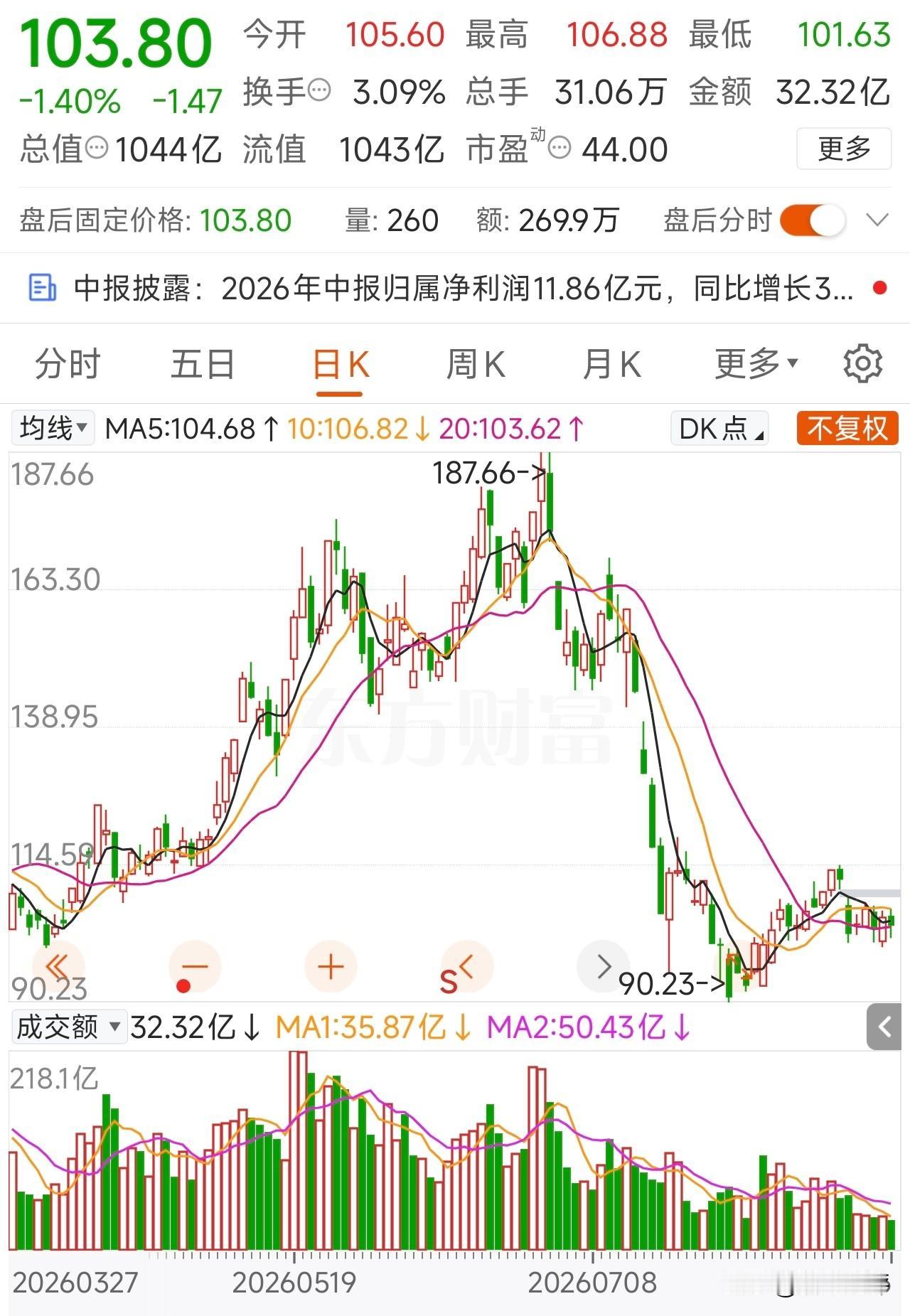Zoom out chart with minus button
910x1316 pixels.
(194, 966)
